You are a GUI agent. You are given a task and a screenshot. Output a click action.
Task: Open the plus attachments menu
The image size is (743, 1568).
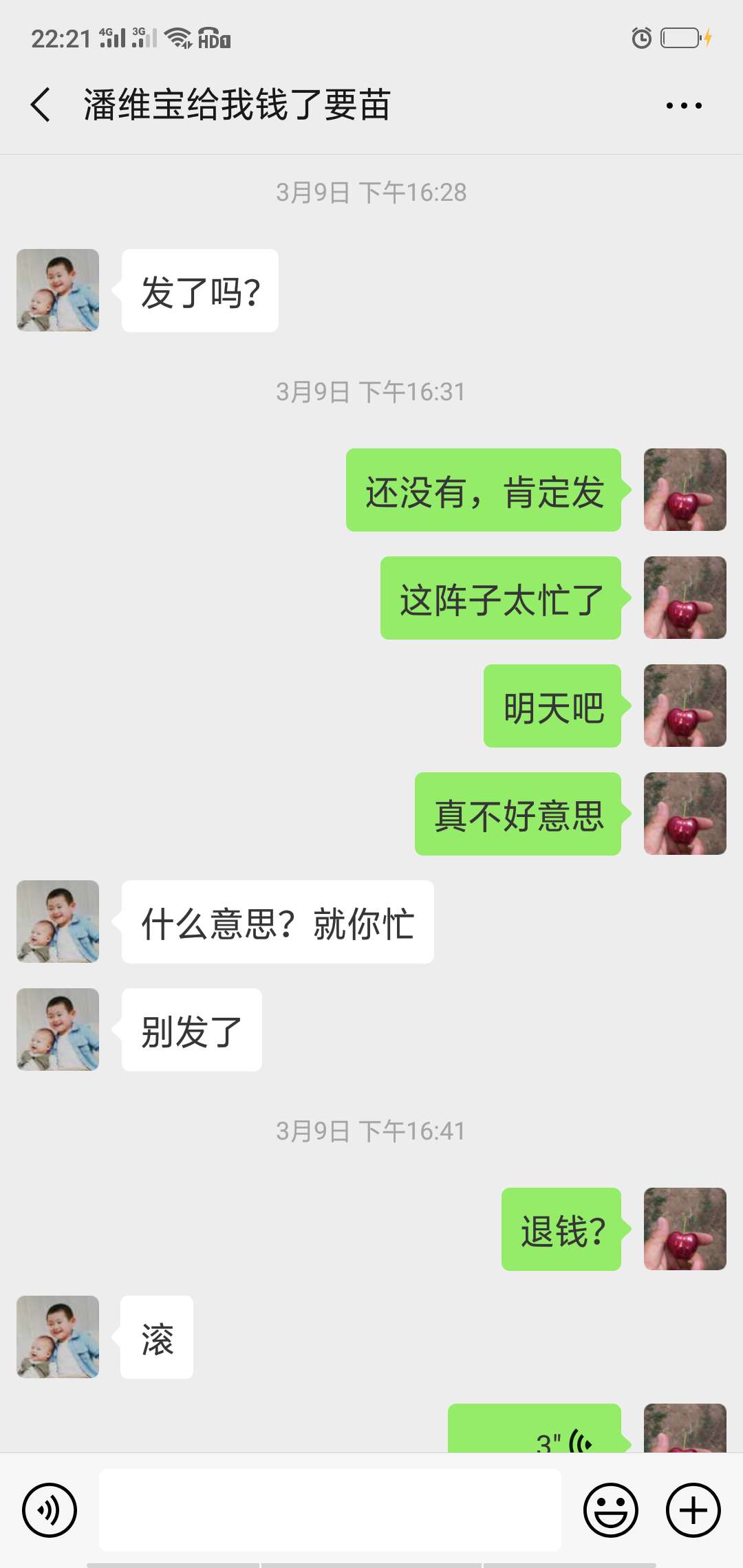click(693, 1510)
